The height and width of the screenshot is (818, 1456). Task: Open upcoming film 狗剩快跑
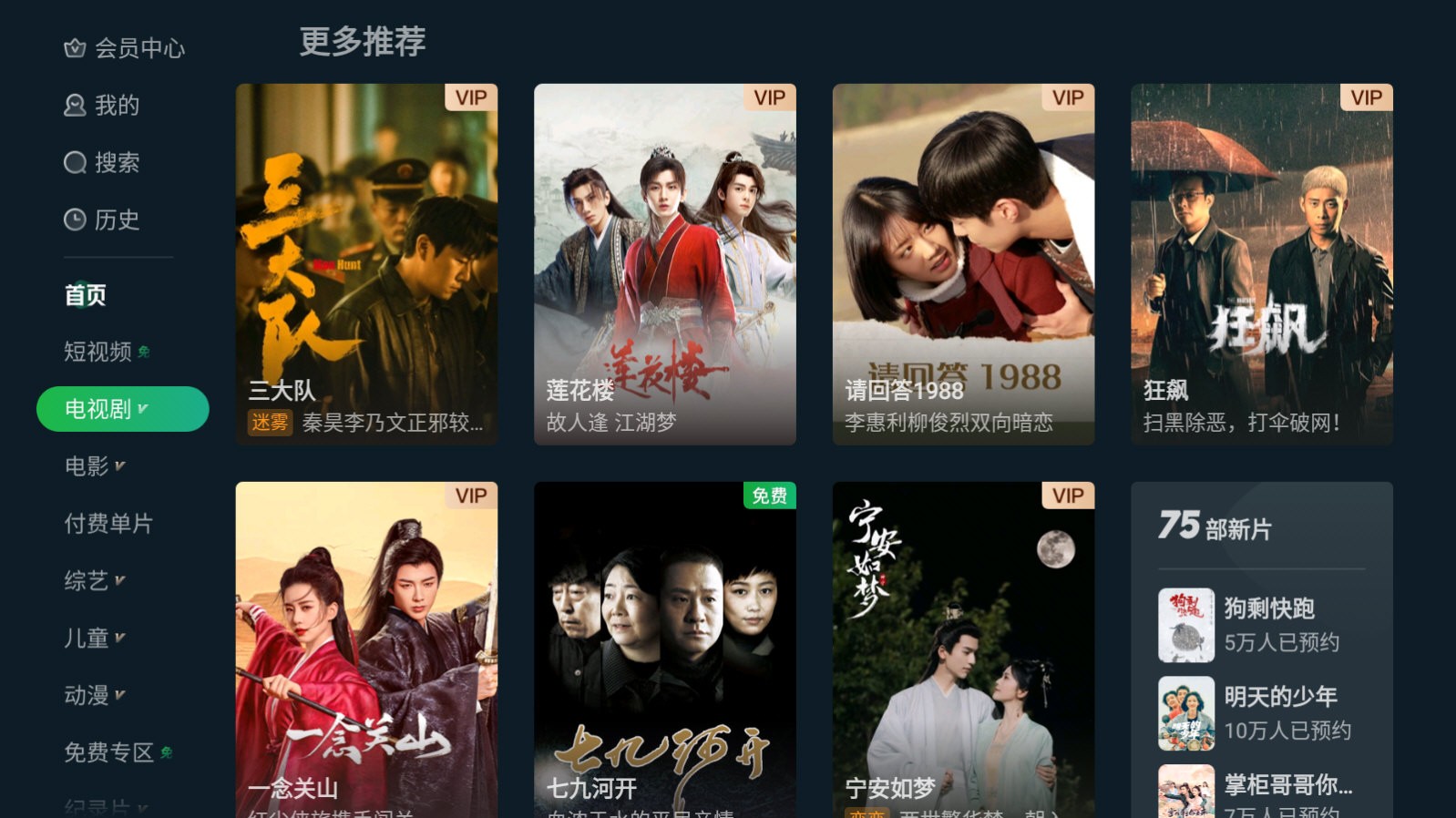[1262, 625]
